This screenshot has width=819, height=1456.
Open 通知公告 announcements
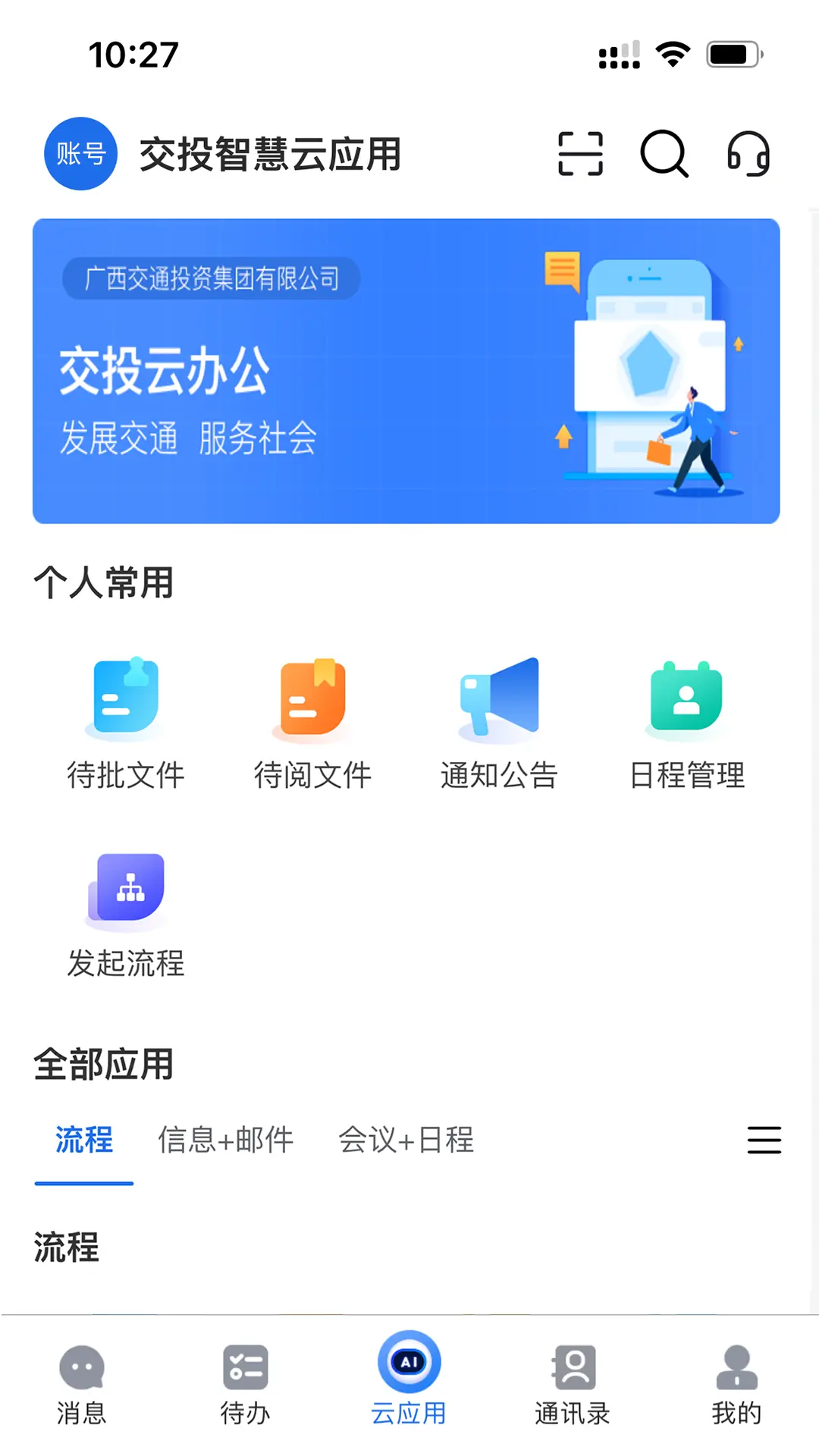coord(499,720)
